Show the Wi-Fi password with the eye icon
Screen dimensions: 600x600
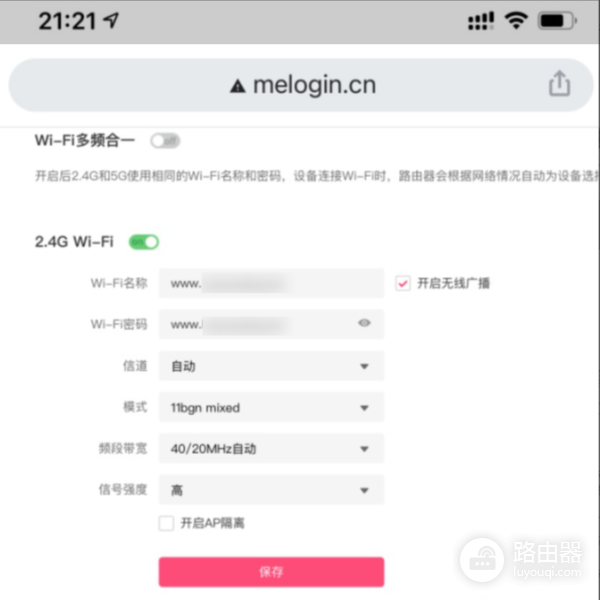pyautogui.click(x=364, y=324)
